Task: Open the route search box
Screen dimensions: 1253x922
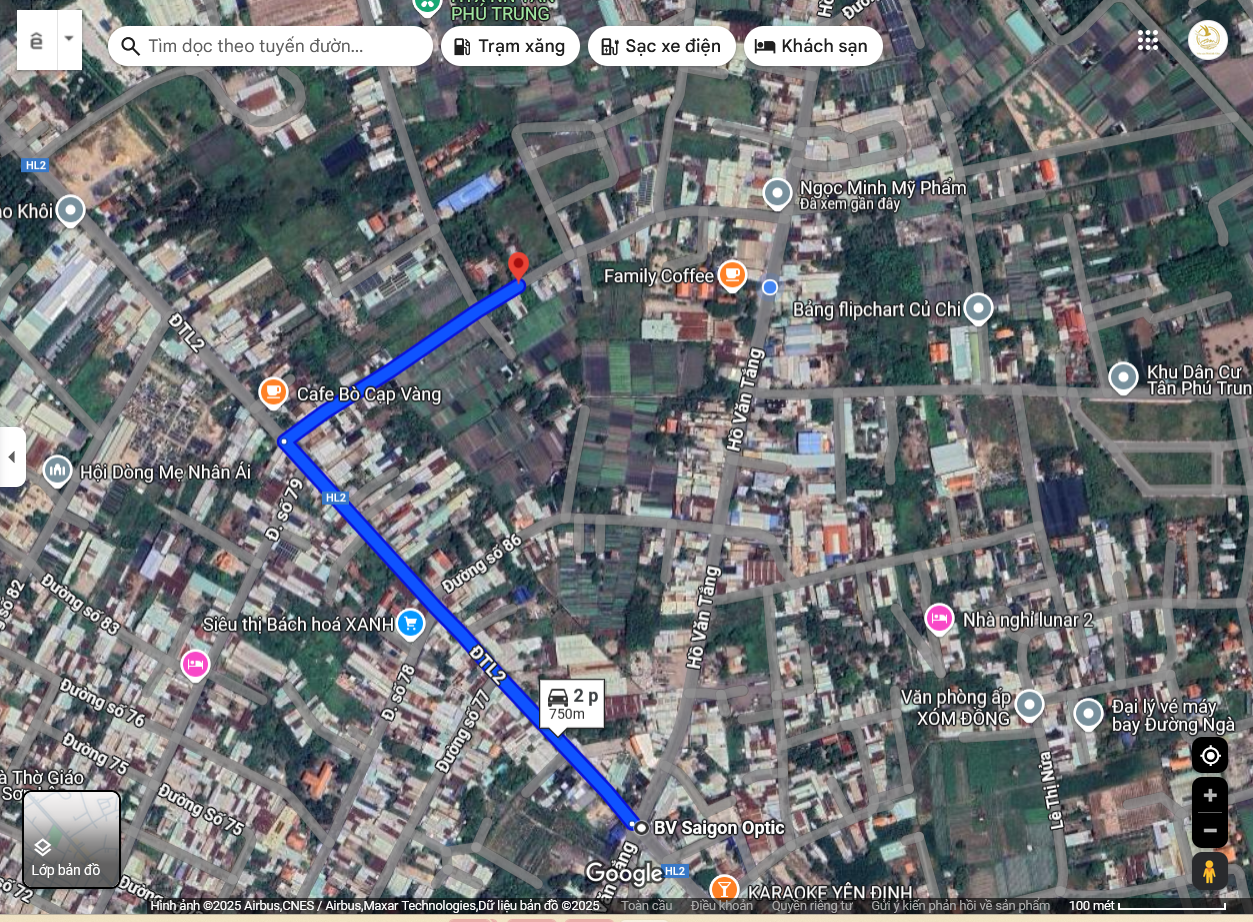Action: pyautogui.click(x=270, y=46)
